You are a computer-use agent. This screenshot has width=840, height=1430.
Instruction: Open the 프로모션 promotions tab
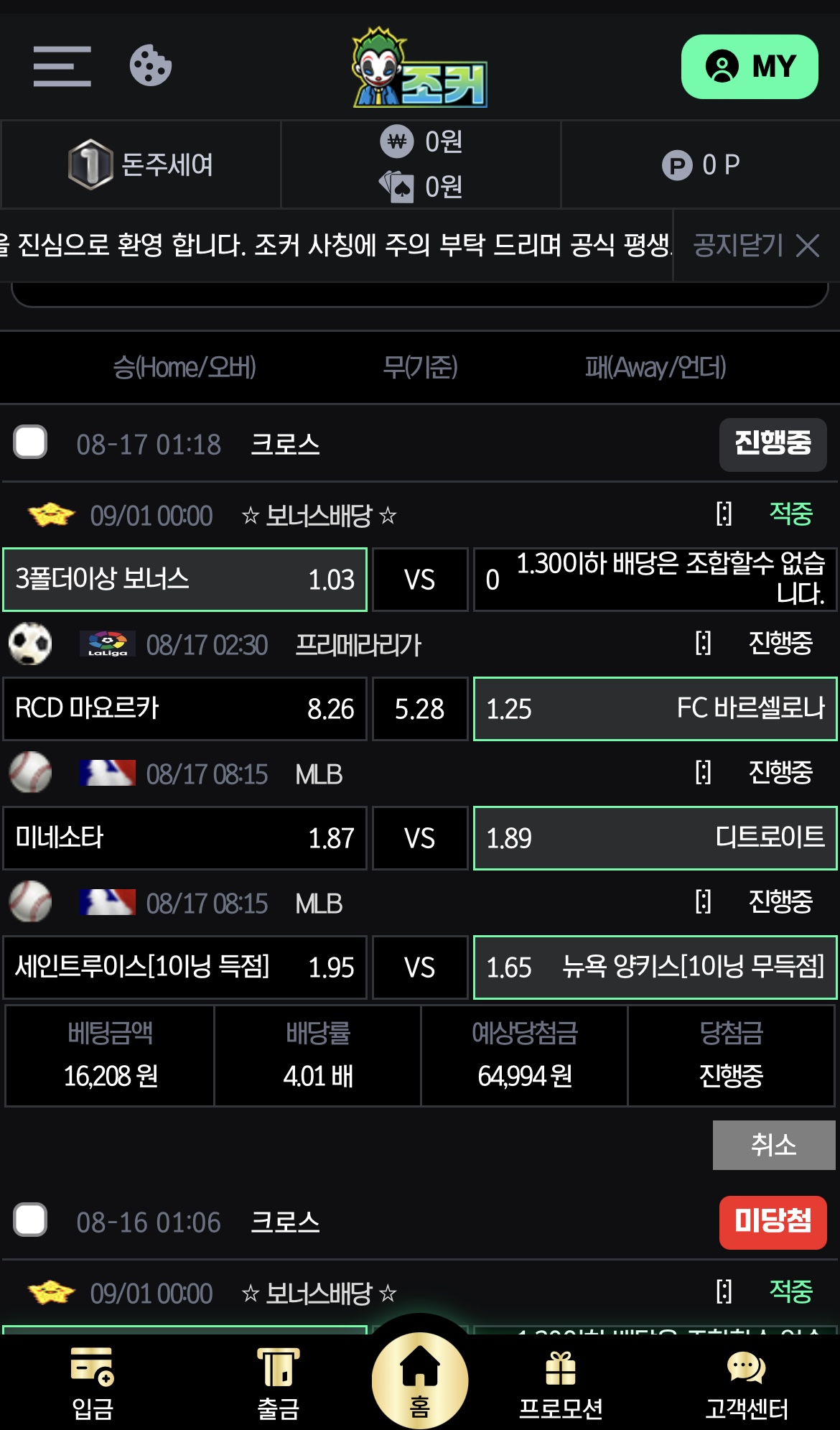561,1383
